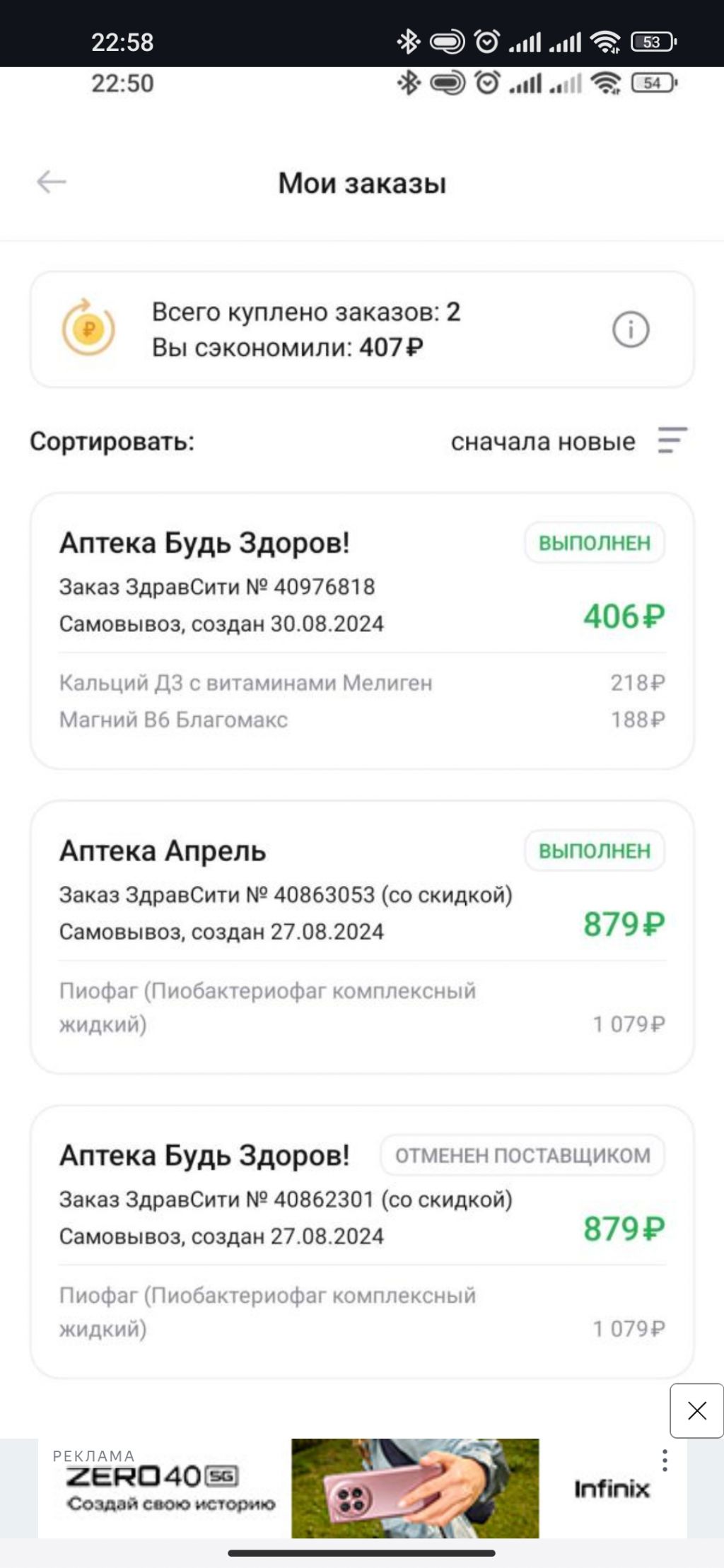Open the info icon about savings
The width and height of the screenshot is (724, 1568).
pos(630,329)
